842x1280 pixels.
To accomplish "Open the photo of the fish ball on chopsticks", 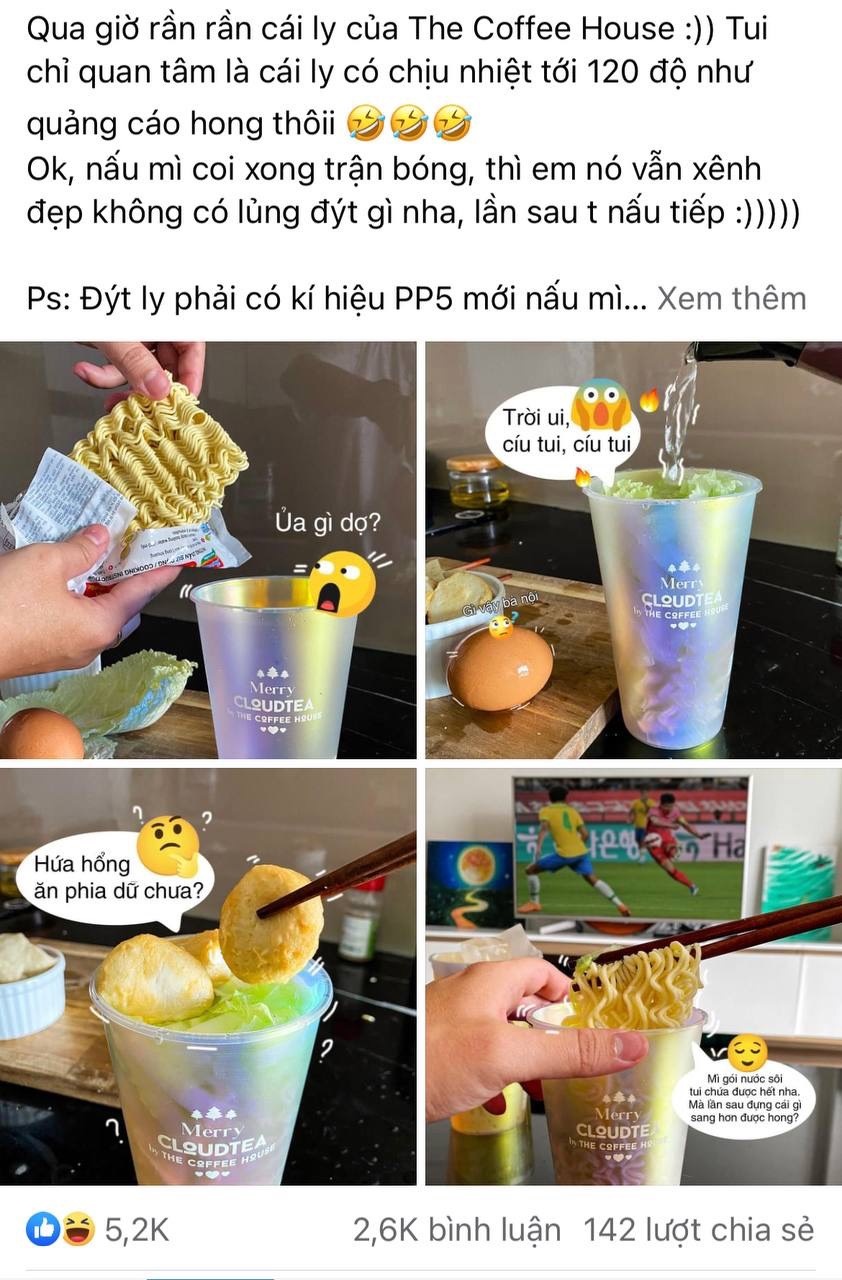I will pos(208,976).
